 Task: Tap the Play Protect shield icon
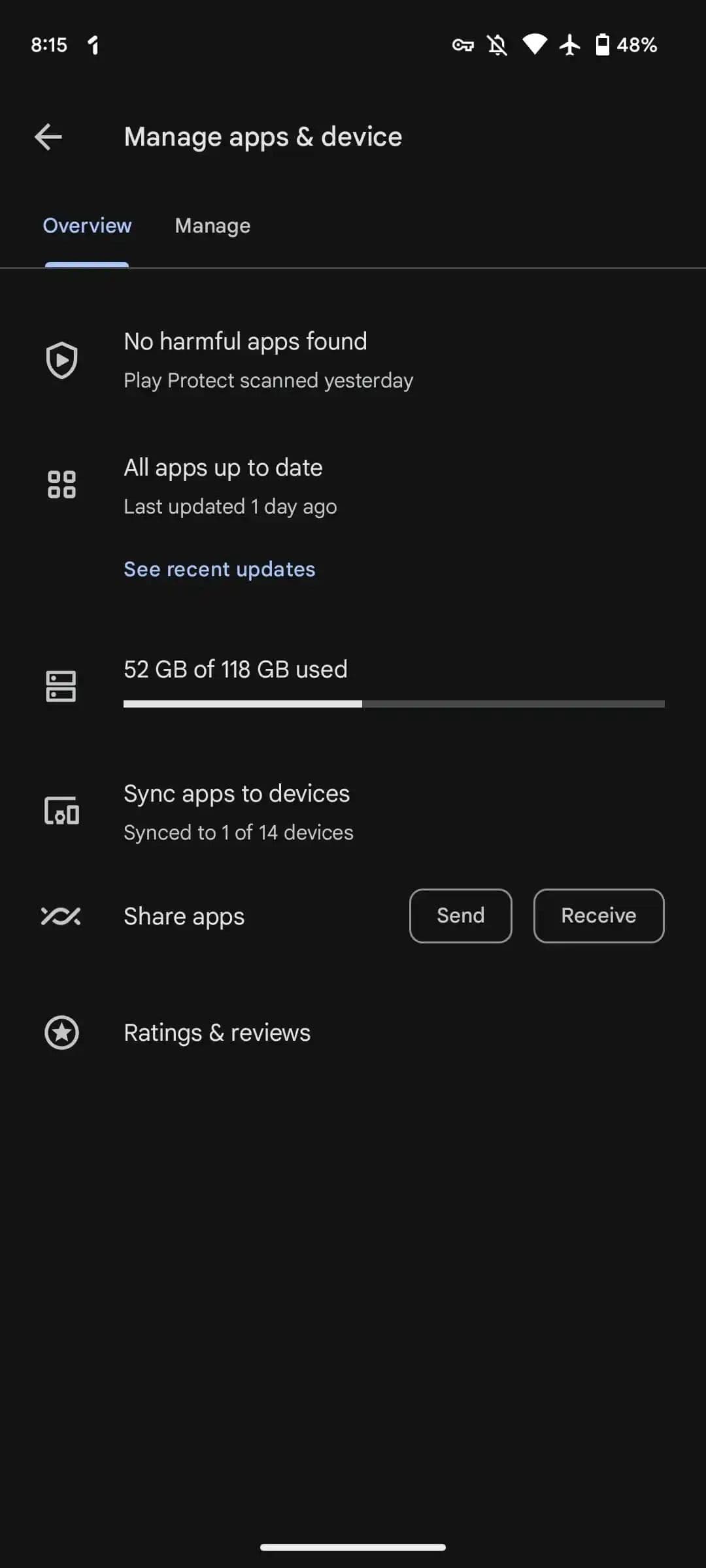61,359
